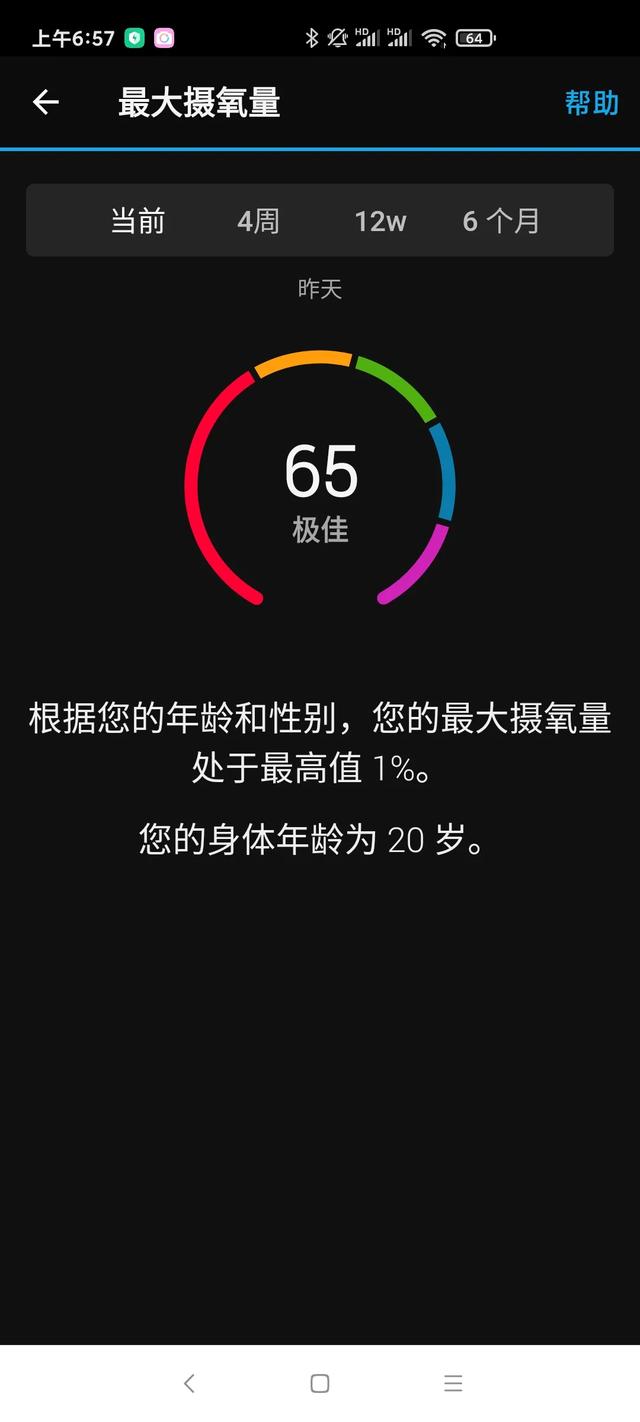
Task: Switch to the 6 个月 tab
Action: pos(501,221)
